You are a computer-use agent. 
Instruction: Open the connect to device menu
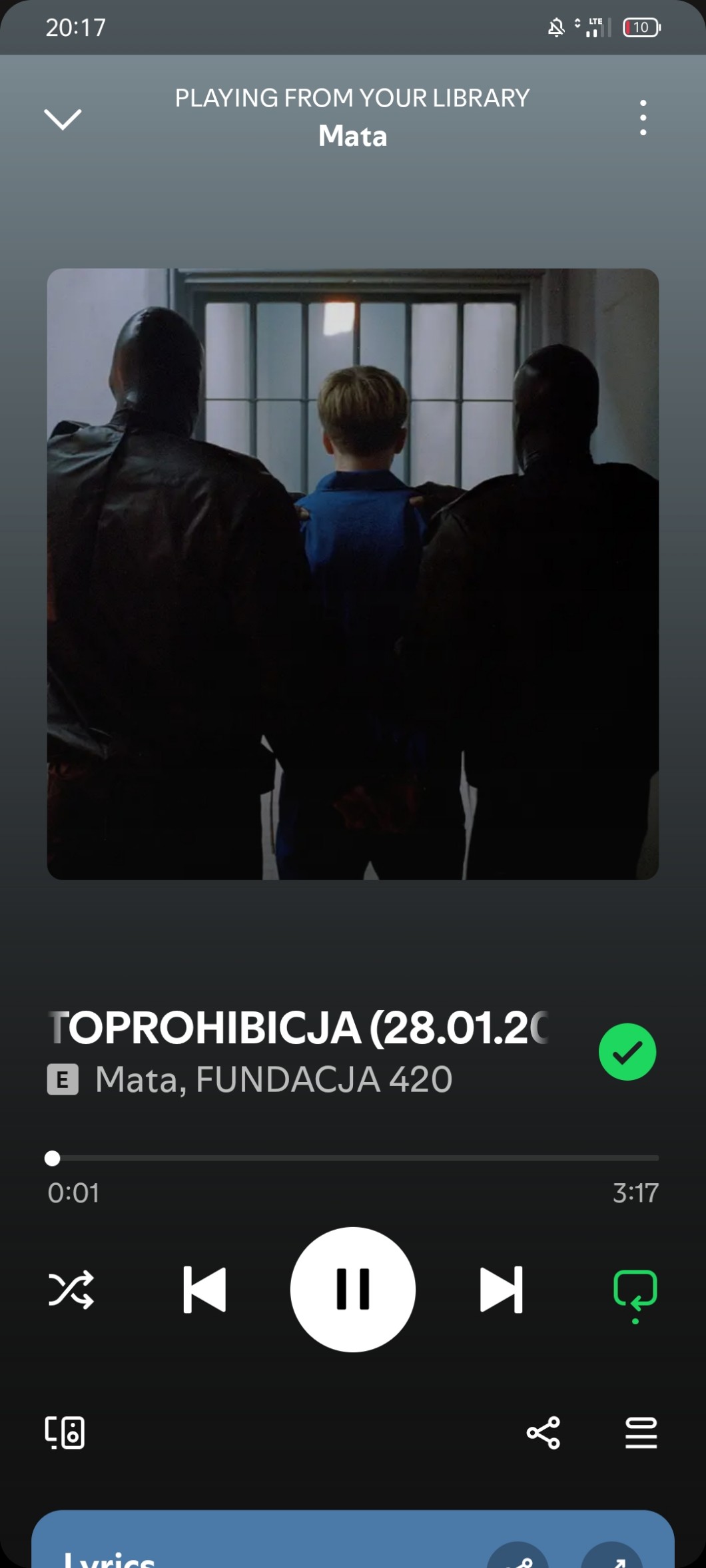tap(65, 1432)
